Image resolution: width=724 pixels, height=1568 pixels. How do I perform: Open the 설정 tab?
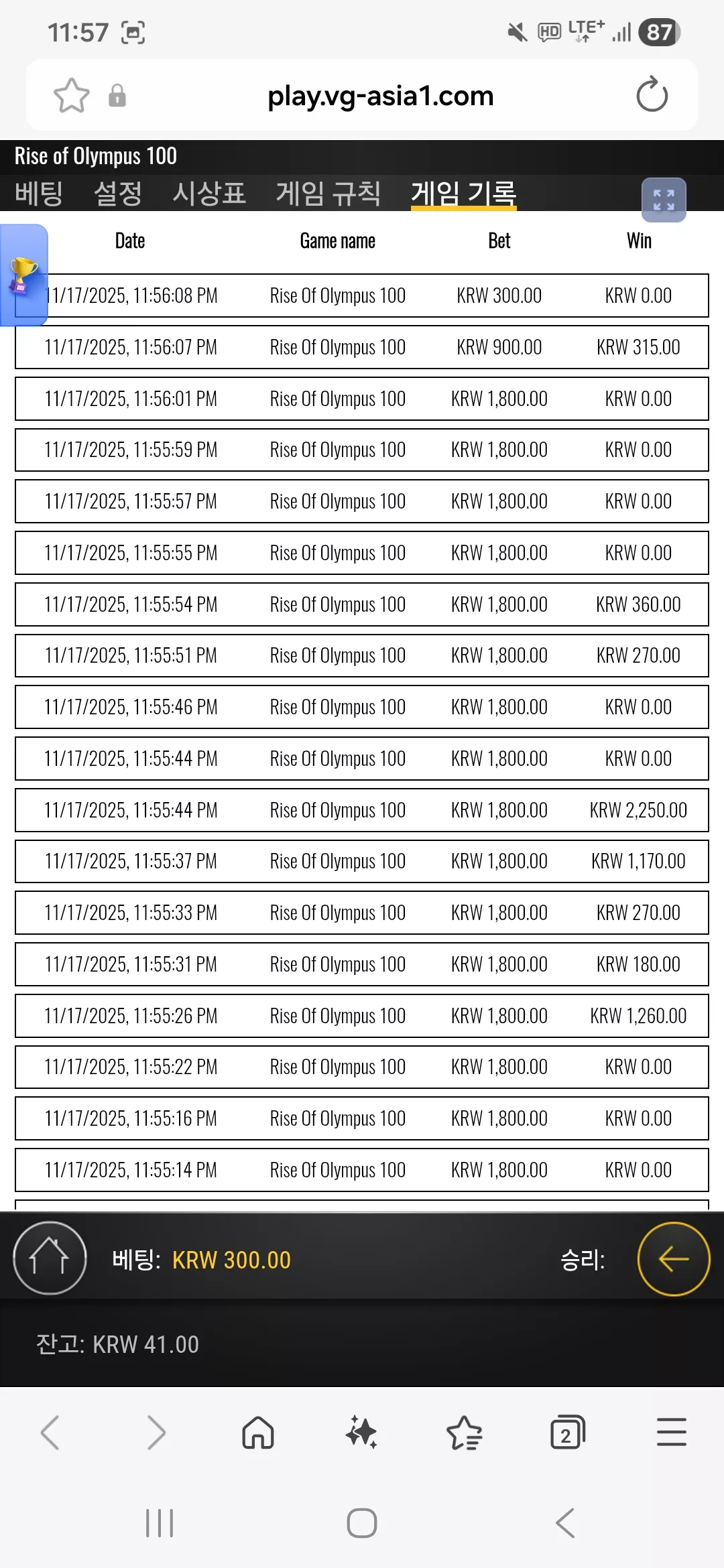(118, 194)
